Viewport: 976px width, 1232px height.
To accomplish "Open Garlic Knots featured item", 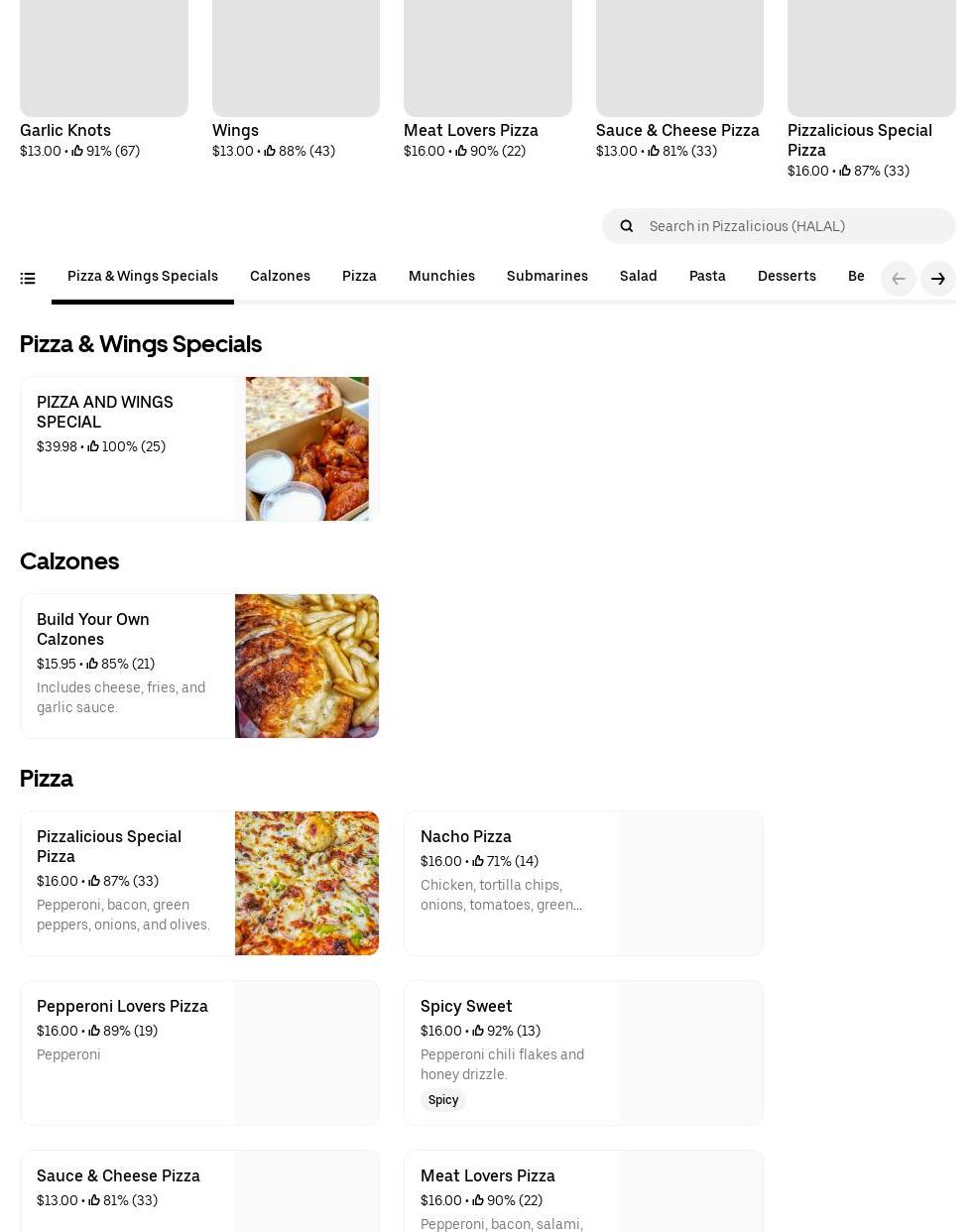I will (x=103, y=79).
